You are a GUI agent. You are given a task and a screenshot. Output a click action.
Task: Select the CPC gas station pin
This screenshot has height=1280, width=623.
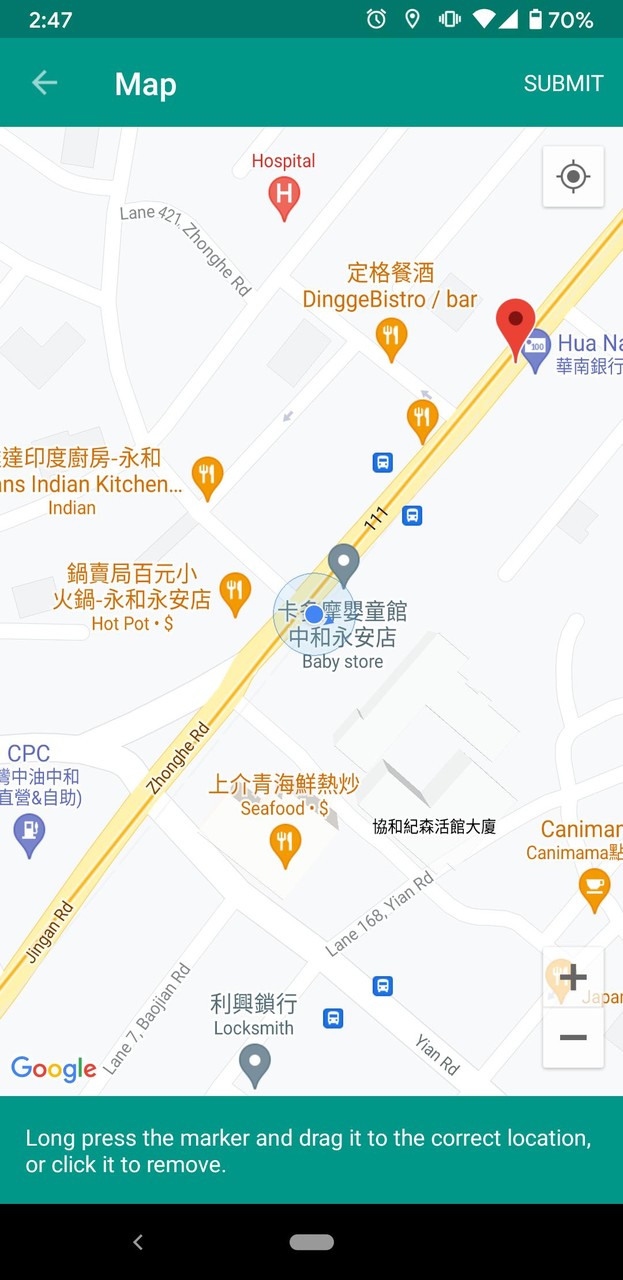29,832
